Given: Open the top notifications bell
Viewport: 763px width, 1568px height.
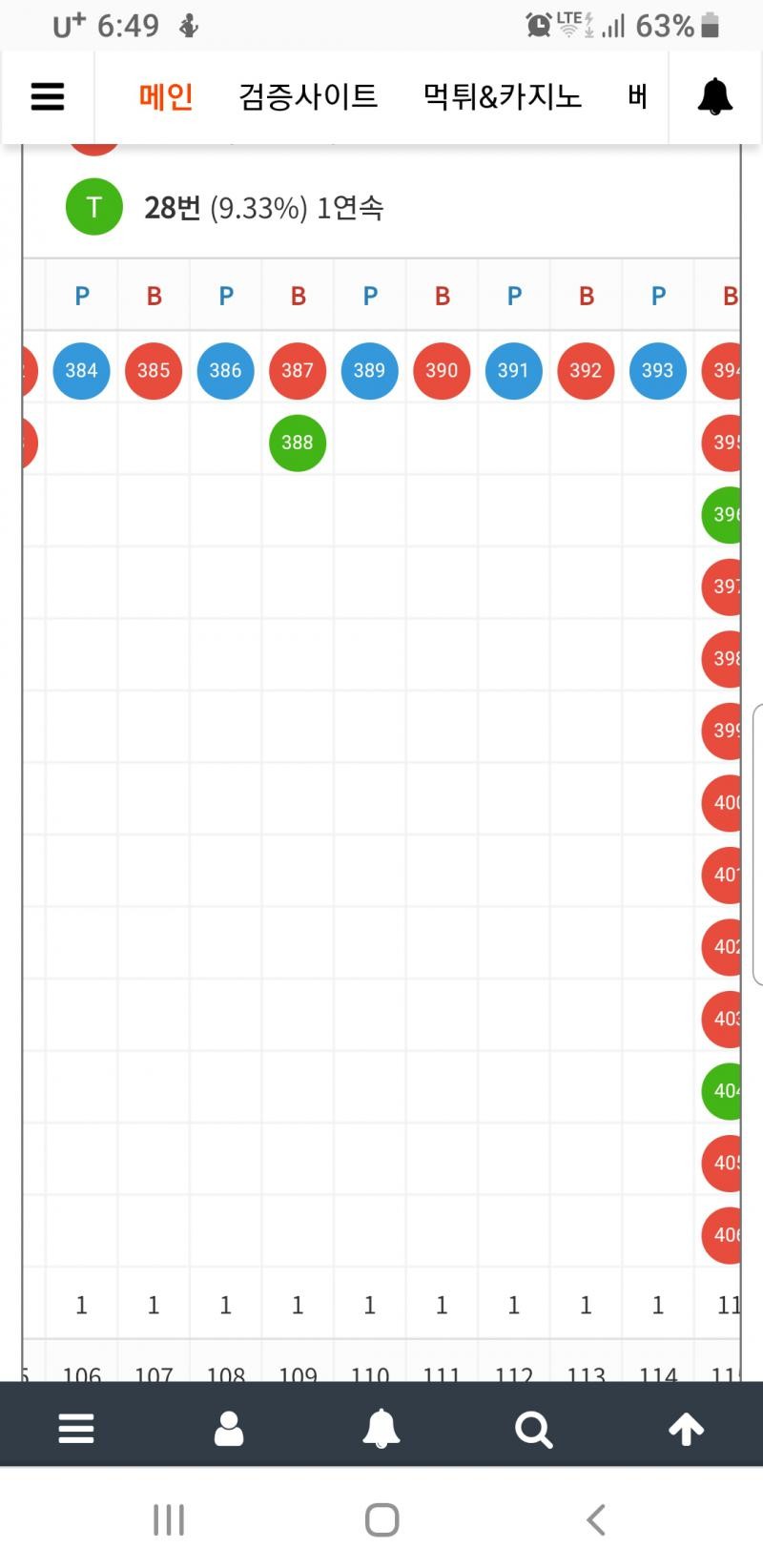Looking at the screenshot, I should pos(714,96).
